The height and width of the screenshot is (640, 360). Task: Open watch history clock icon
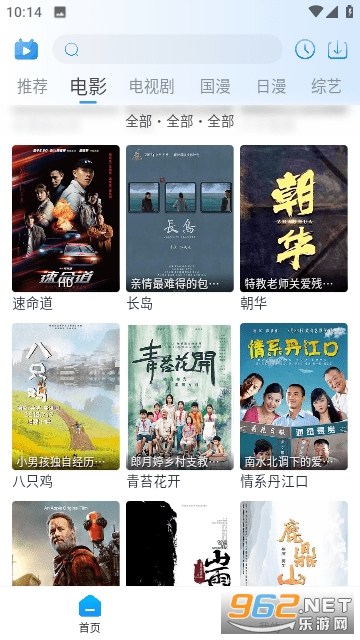coord(305,49)
